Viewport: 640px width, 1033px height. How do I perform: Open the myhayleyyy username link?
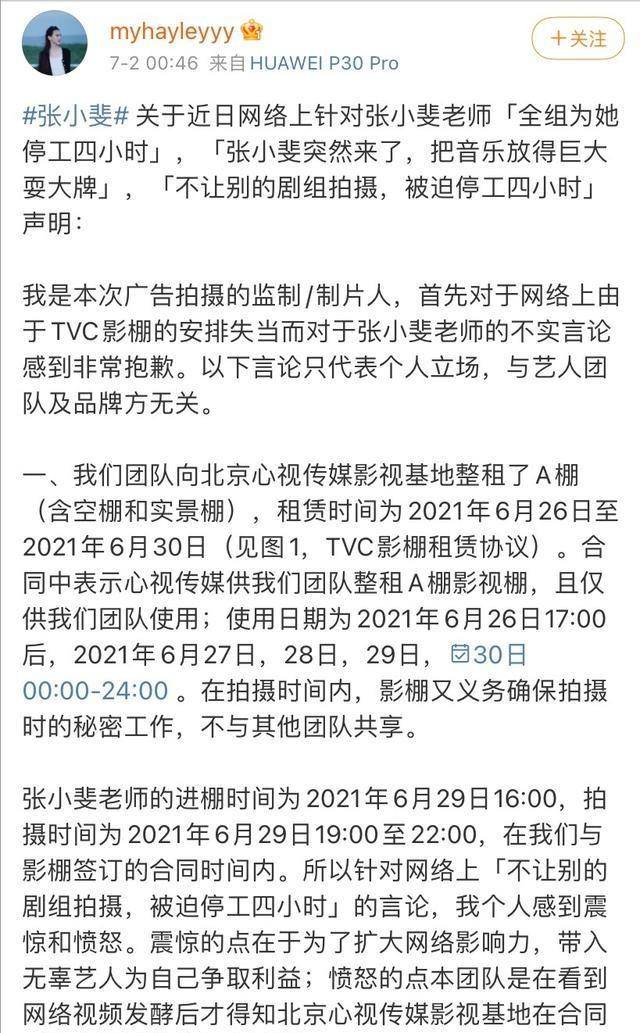point(171,30)
